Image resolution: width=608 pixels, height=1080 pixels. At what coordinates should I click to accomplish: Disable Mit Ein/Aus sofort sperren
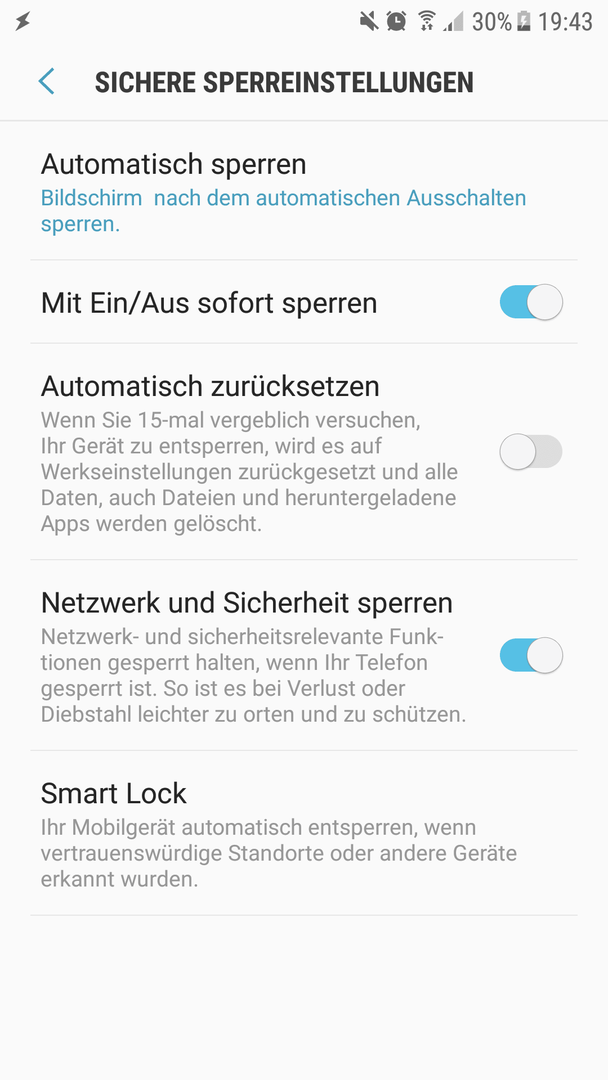(531, 302)
